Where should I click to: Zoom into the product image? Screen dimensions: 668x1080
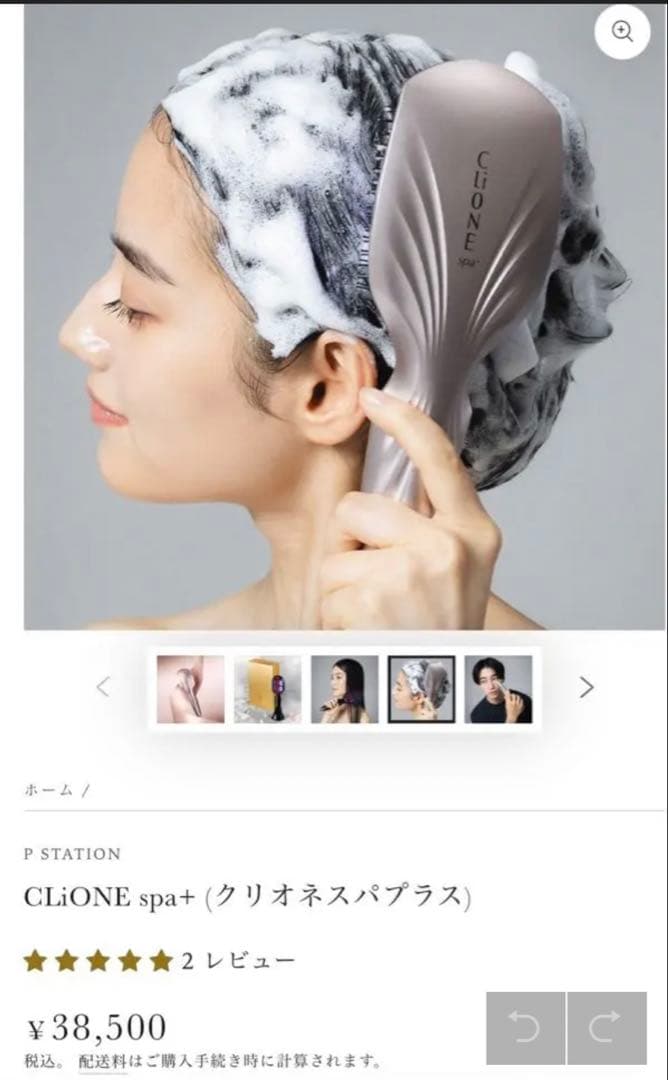[622, 32]
